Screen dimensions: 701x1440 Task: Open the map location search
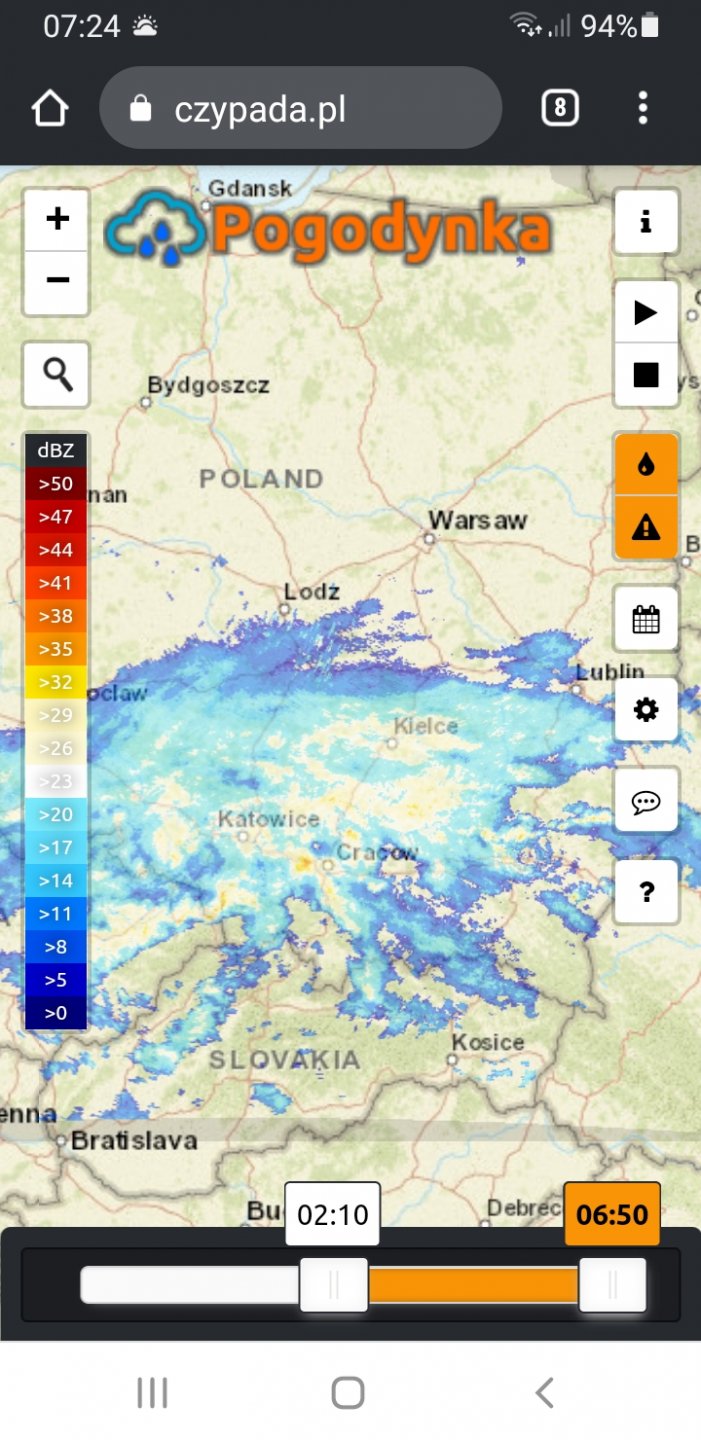(x=57, y=375)
